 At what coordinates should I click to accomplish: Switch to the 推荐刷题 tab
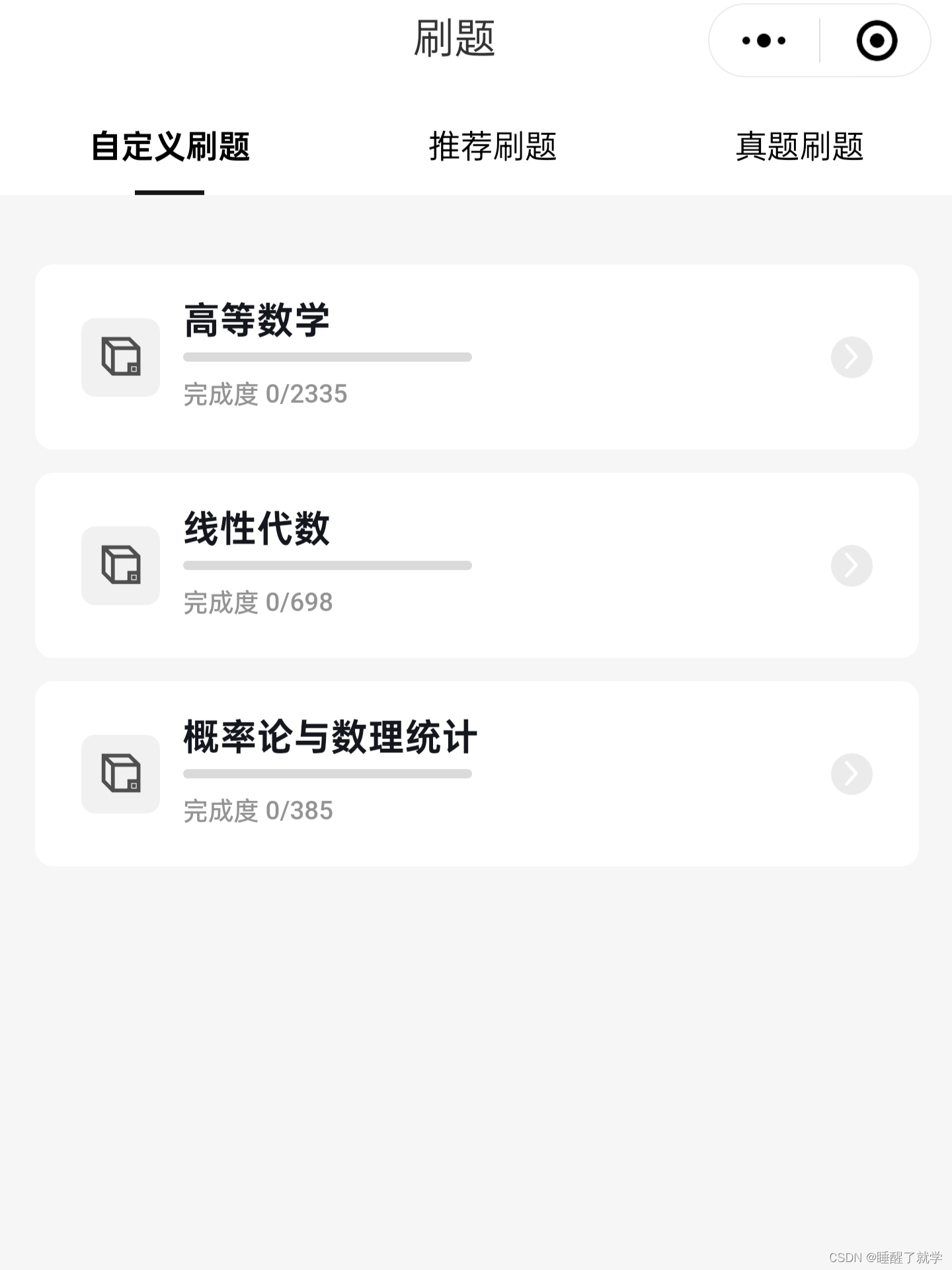click(493, 146)
